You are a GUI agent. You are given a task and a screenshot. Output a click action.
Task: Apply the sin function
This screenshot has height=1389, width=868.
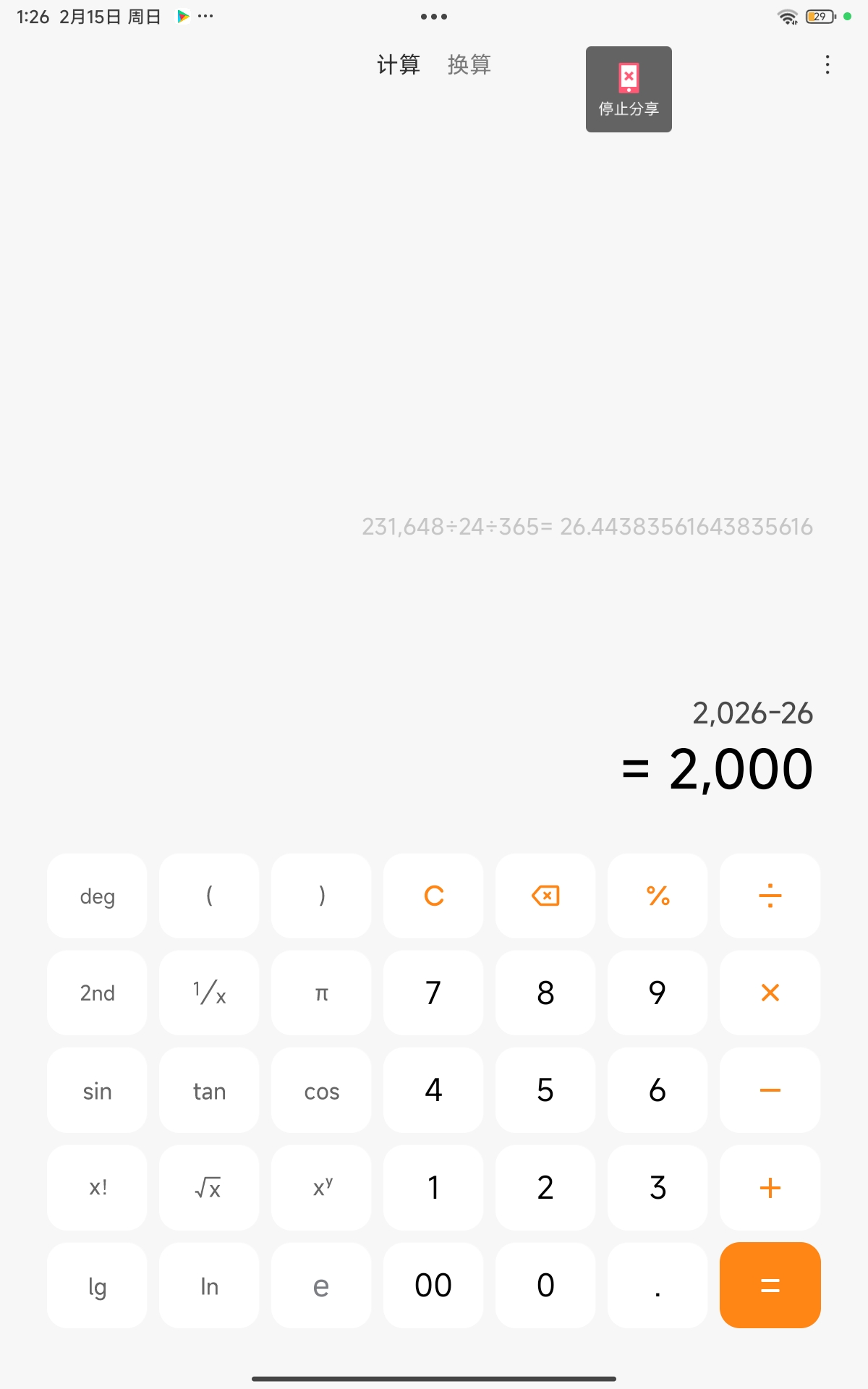click(x=97, y=1090)
